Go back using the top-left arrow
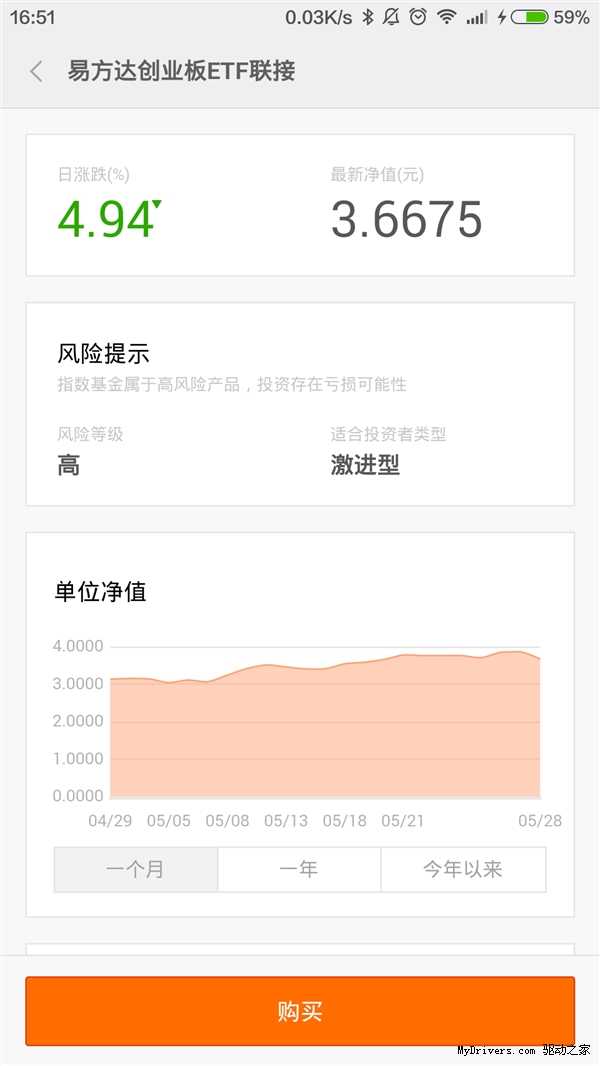 37,71
